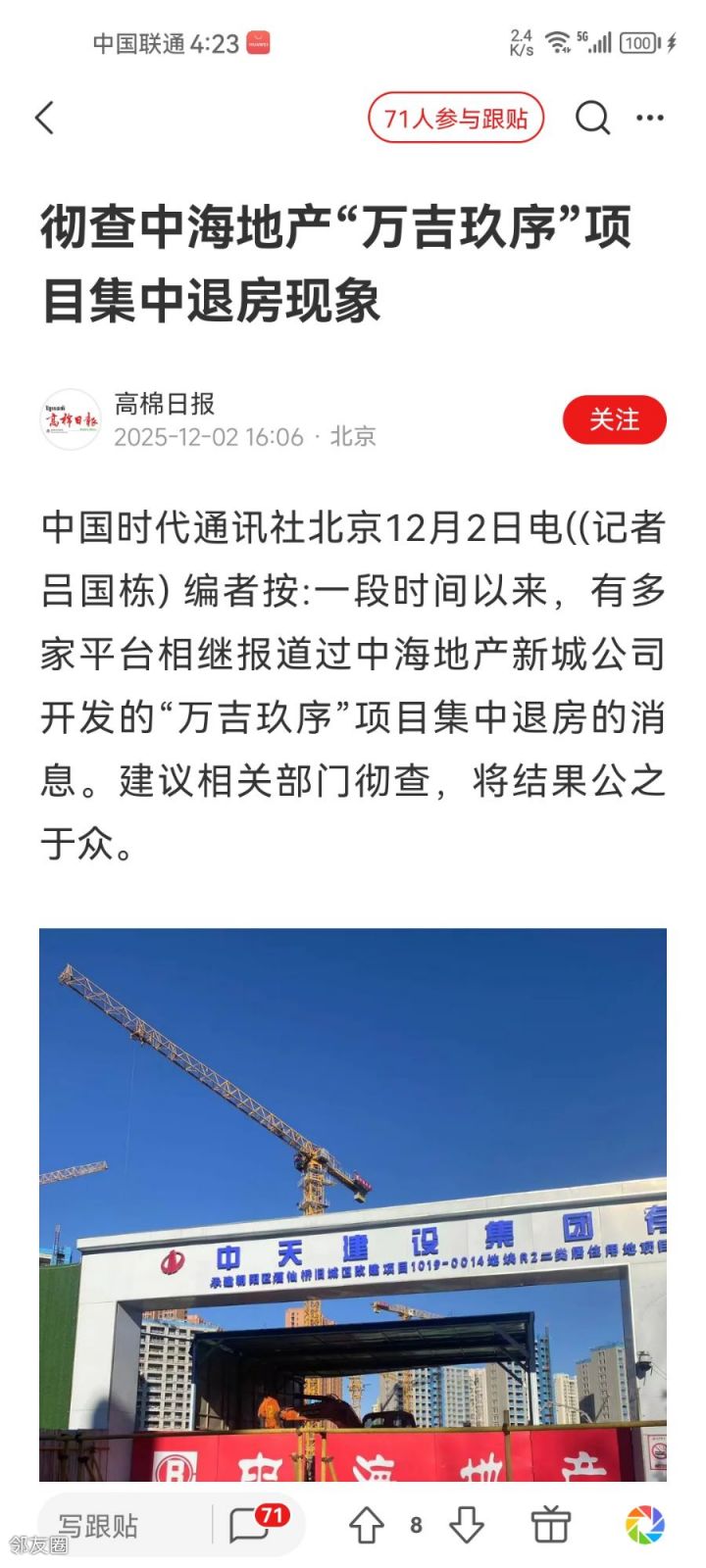
Task: Go back using the top-left arrow
Action: [x=45, y=119]
